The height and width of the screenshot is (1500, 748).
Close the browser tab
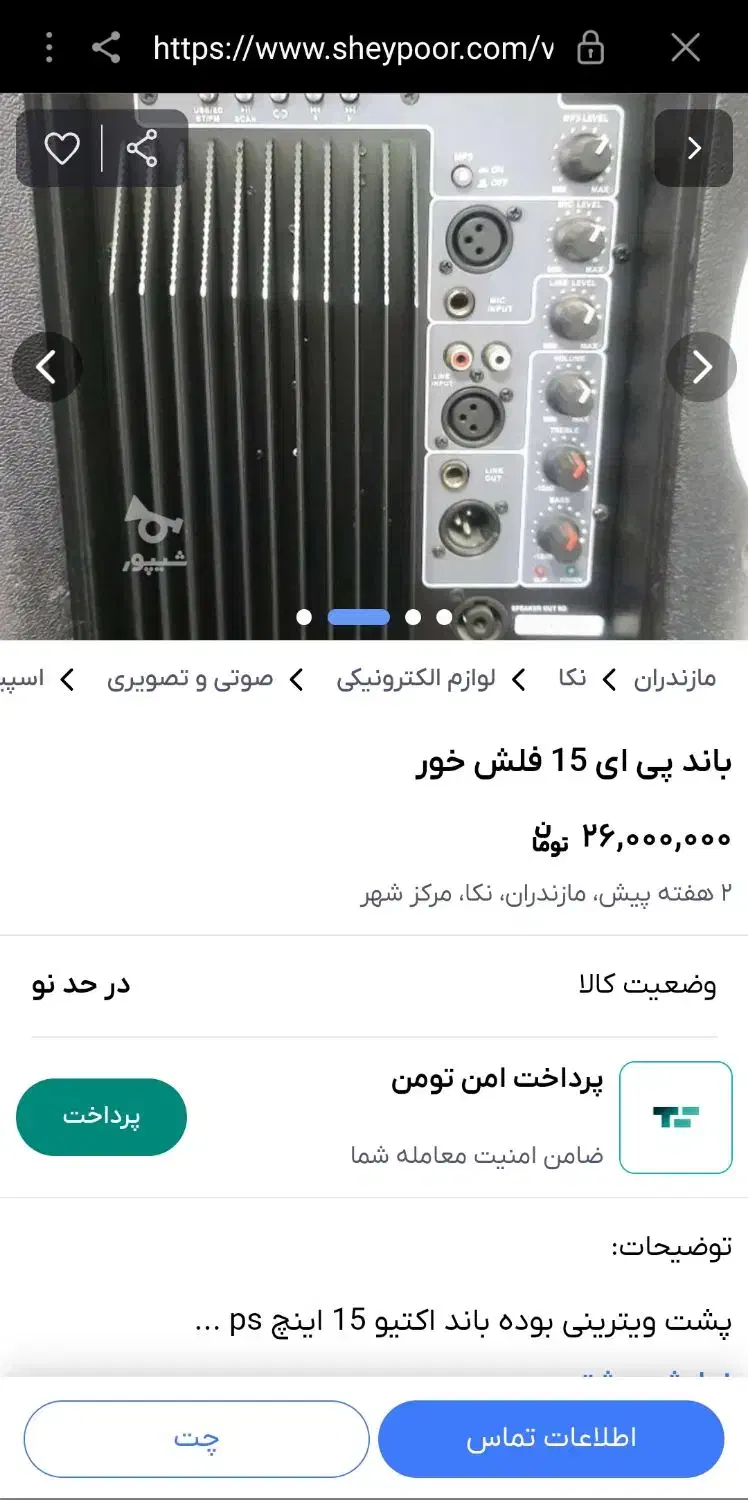[685, 47]
